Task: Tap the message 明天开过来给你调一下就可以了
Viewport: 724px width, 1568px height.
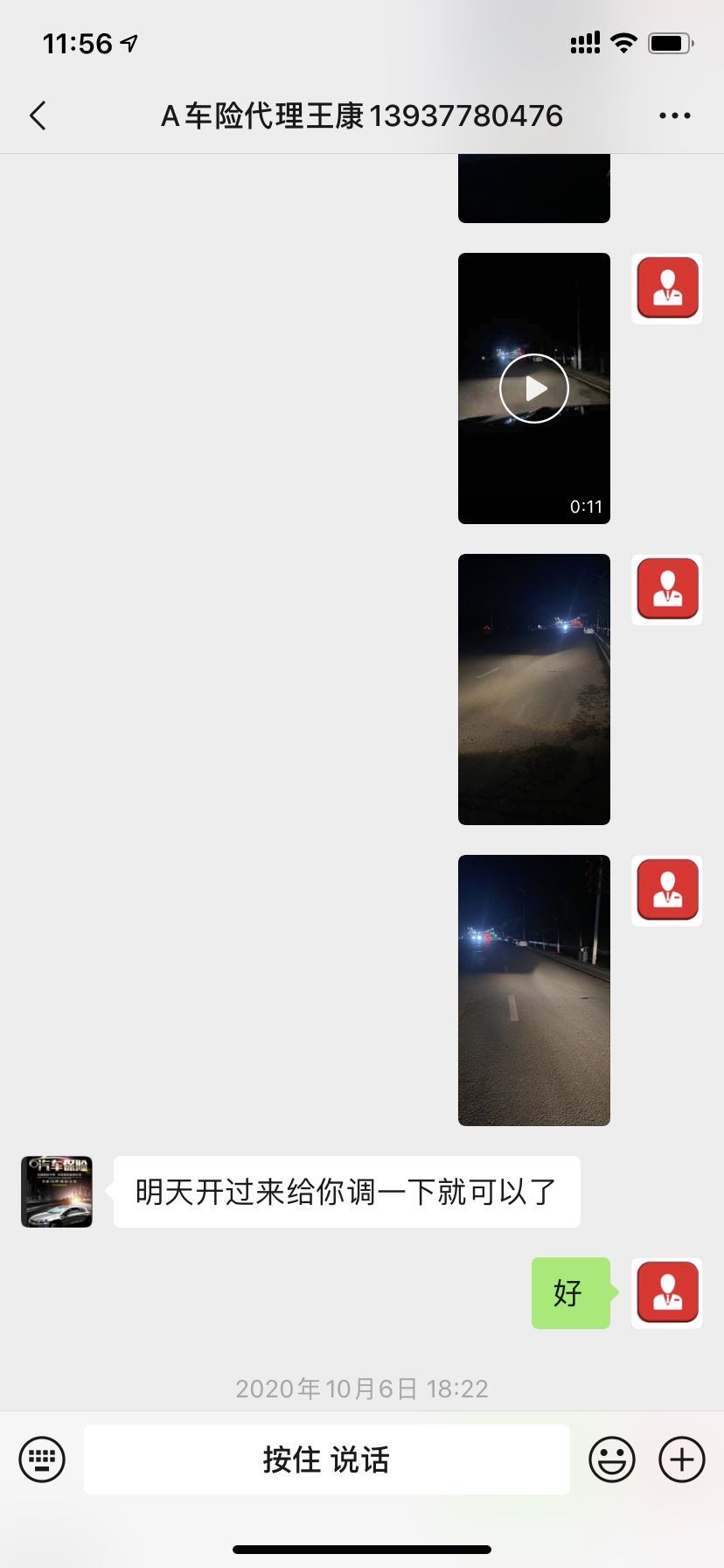Action: tap(346, 1192)
